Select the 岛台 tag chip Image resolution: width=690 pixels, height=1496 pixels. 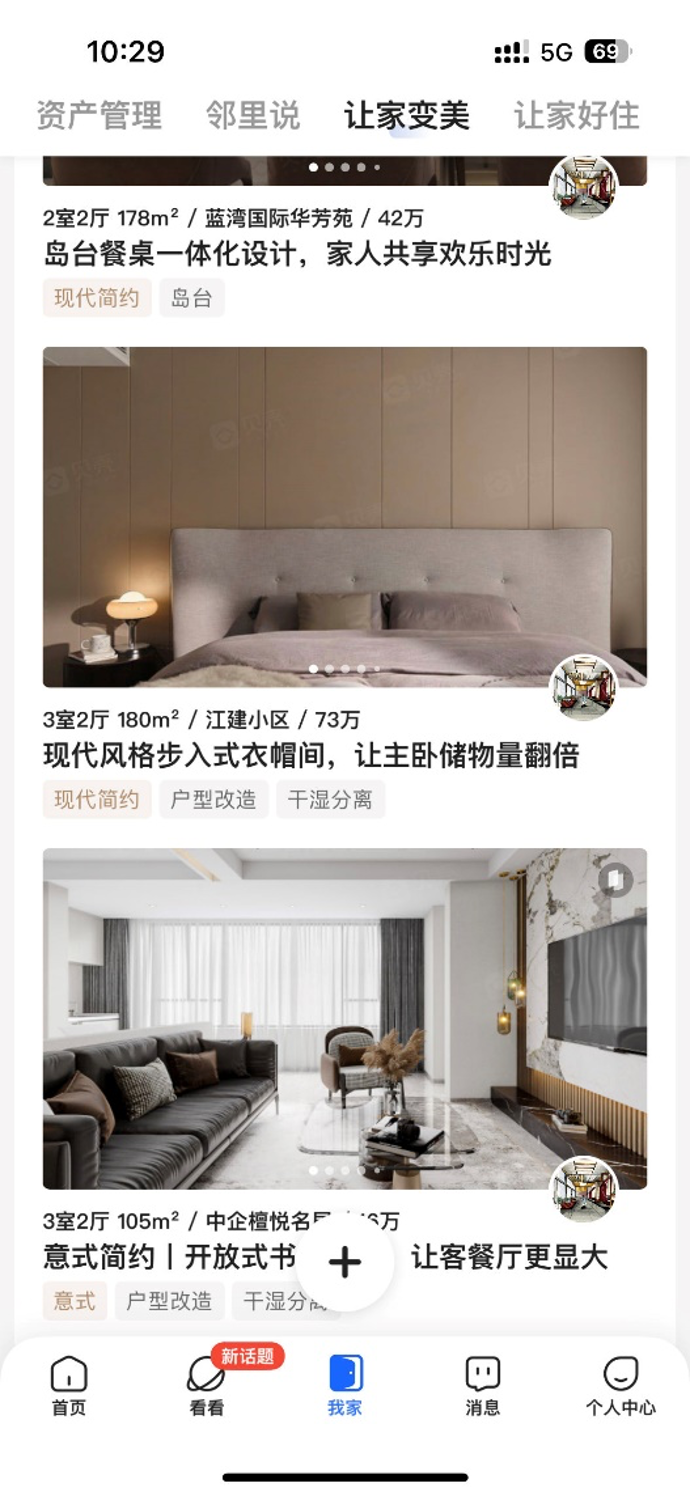click(192, 298)
